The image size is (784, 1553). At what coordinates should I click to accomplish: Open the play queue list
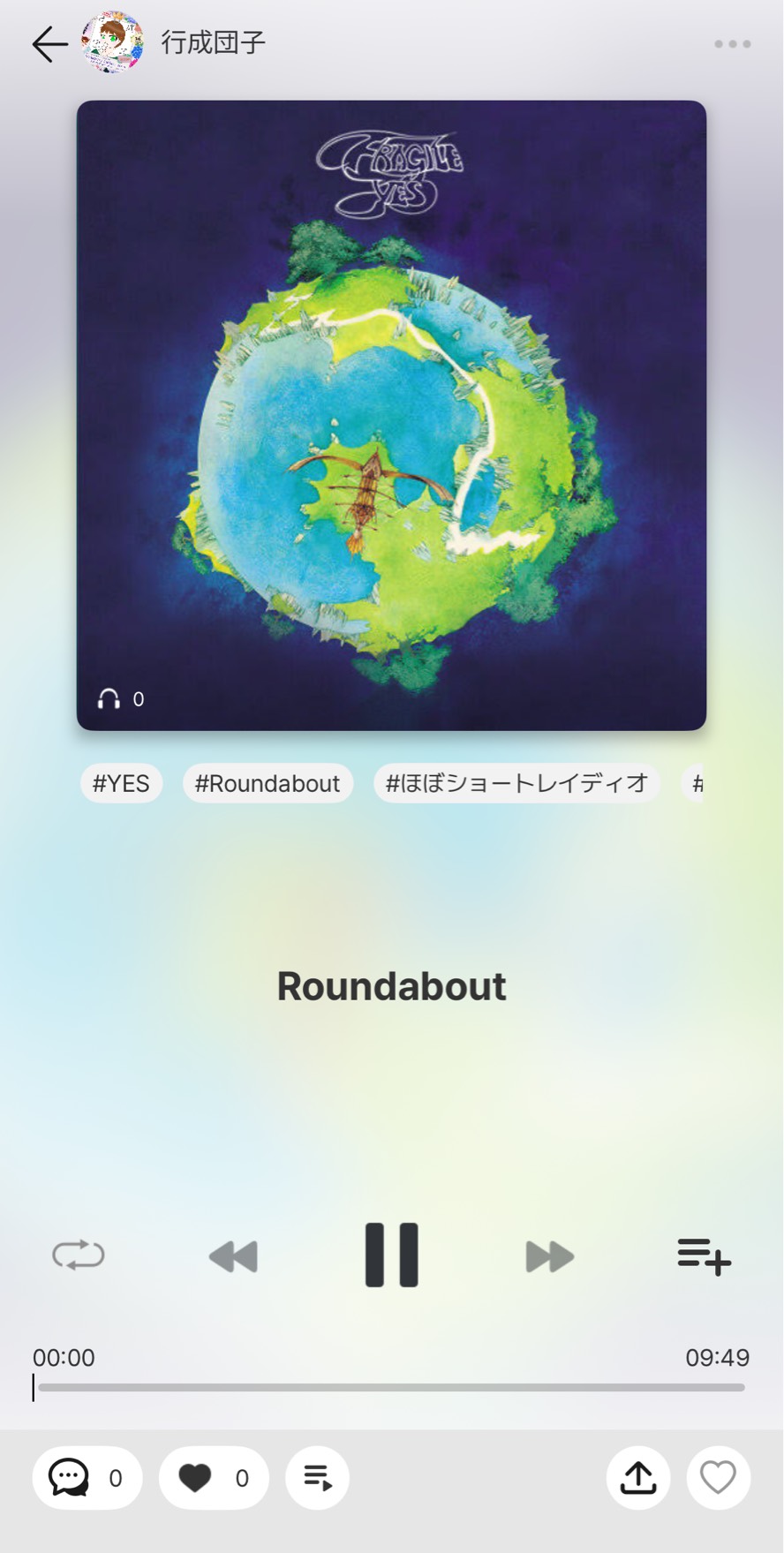click(317, 1477)
